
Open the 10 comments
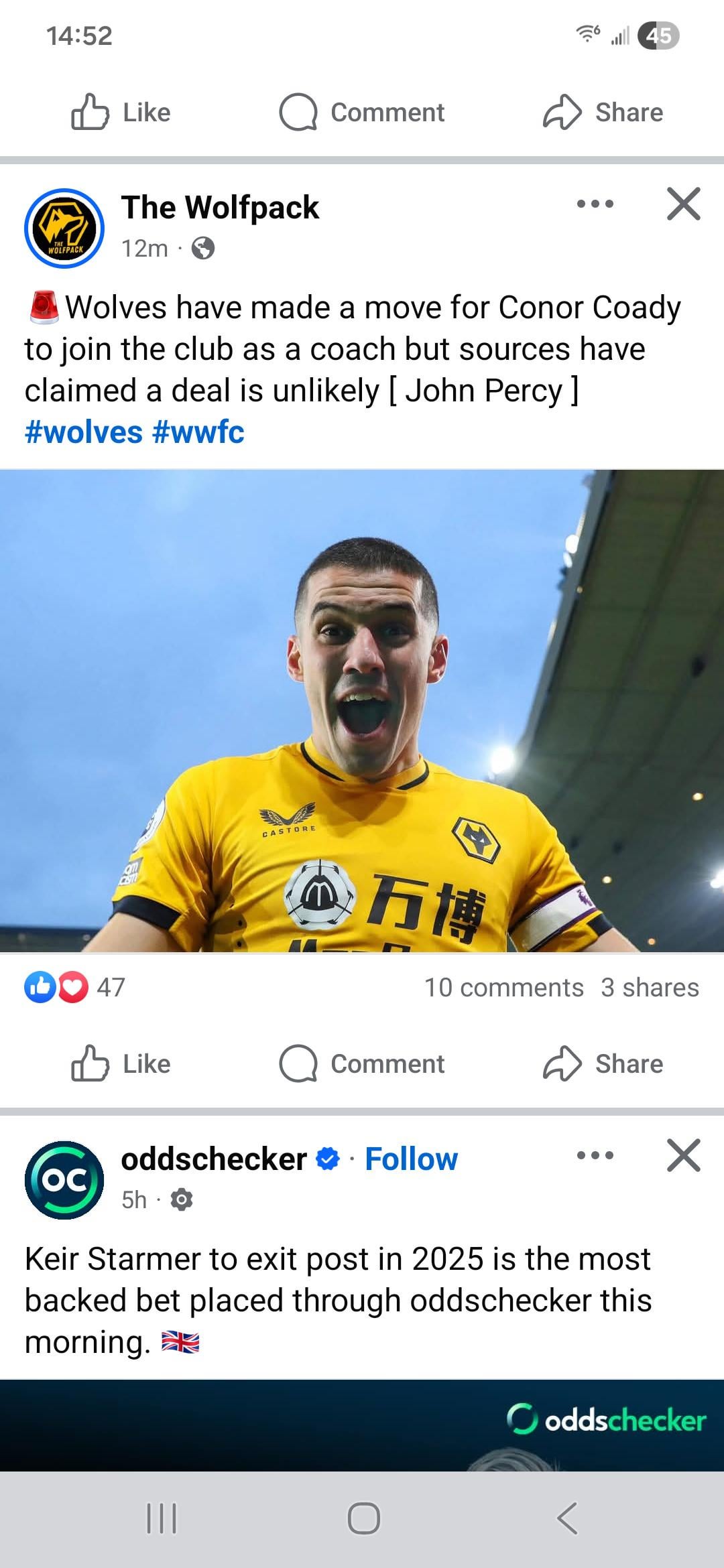pos(503,987)
